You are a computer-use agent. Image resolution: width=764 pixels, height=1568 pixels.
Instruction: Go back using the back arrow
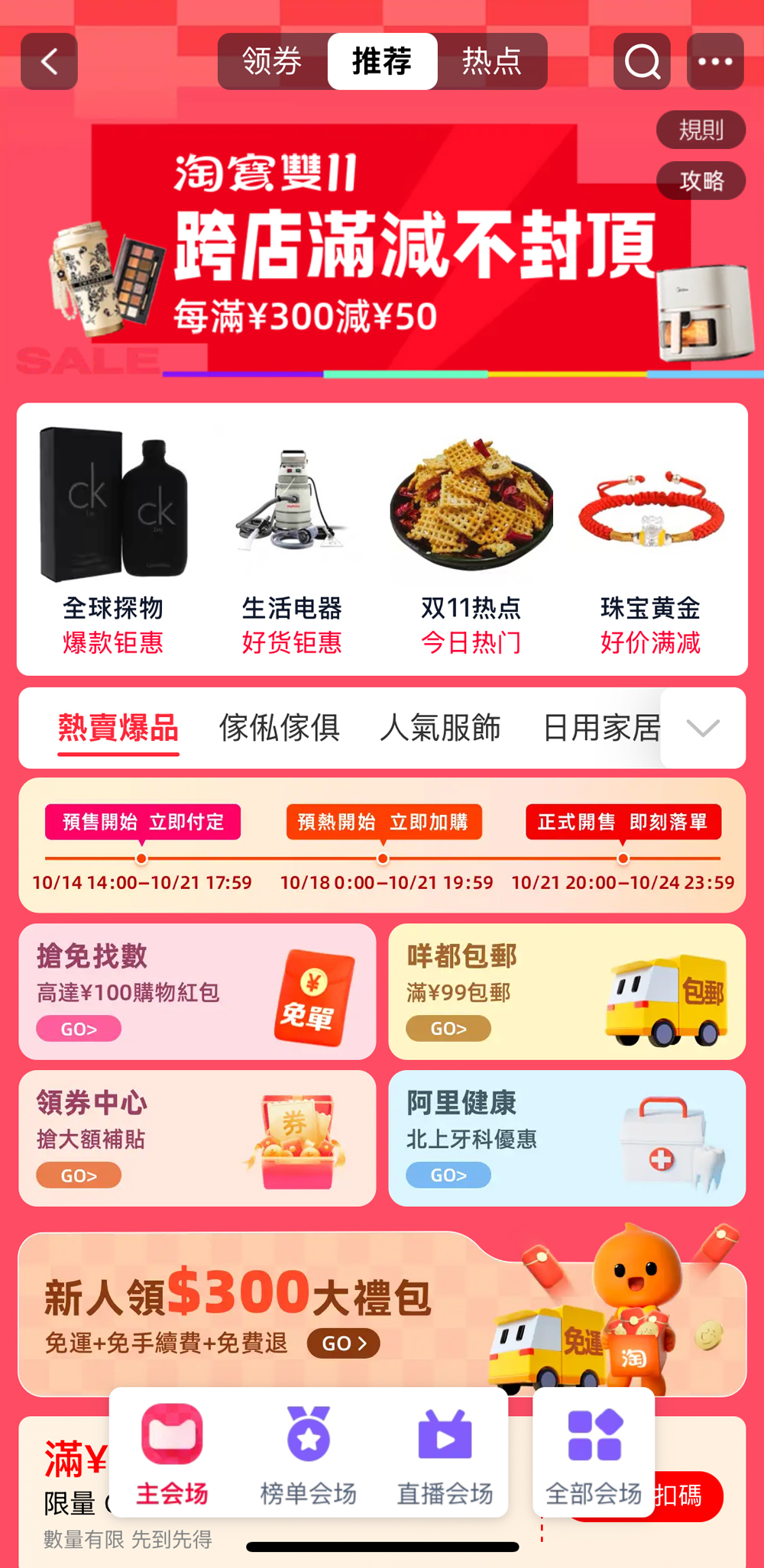(x=49, y=61)
